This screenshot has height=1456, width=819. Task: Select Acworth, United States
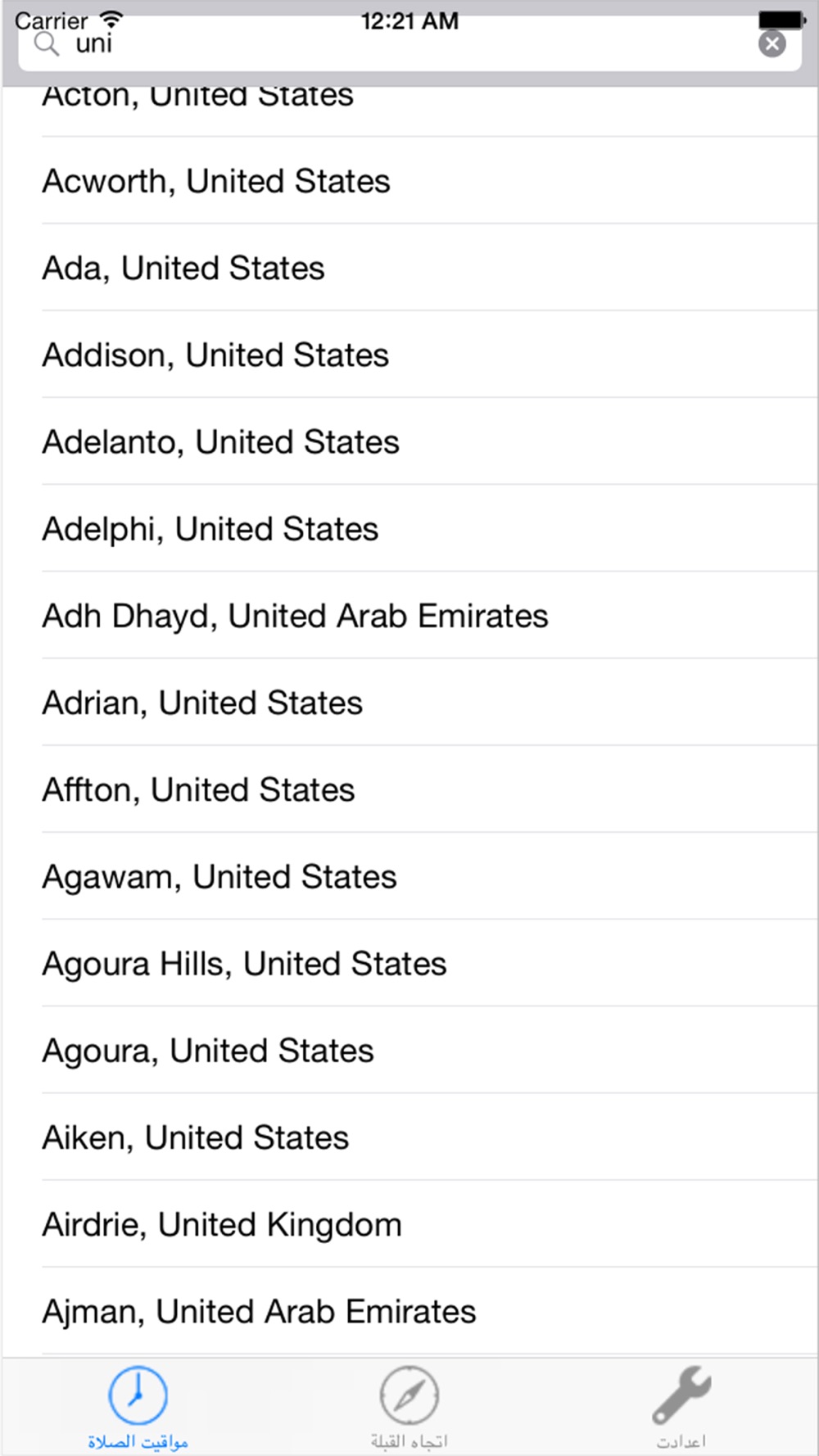pyautogui.click(x=409, y=181)
